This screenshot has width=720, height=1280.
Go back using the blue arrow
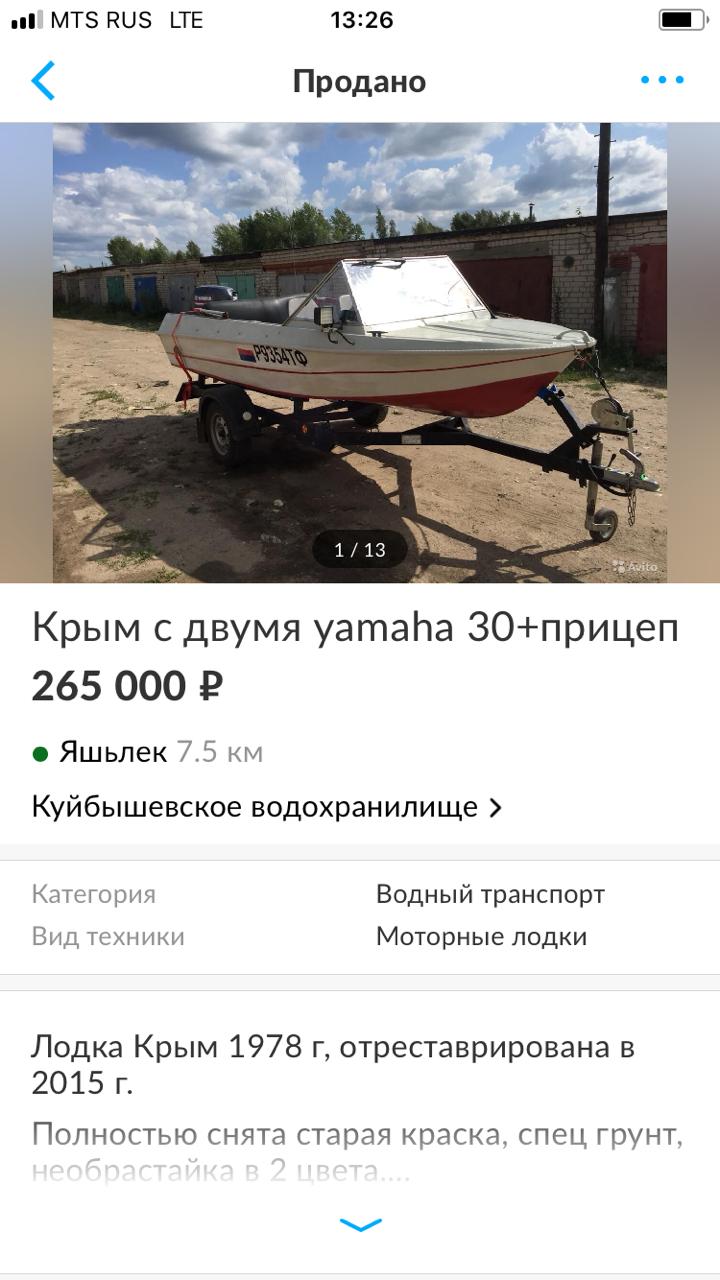(x=43, y=81)
